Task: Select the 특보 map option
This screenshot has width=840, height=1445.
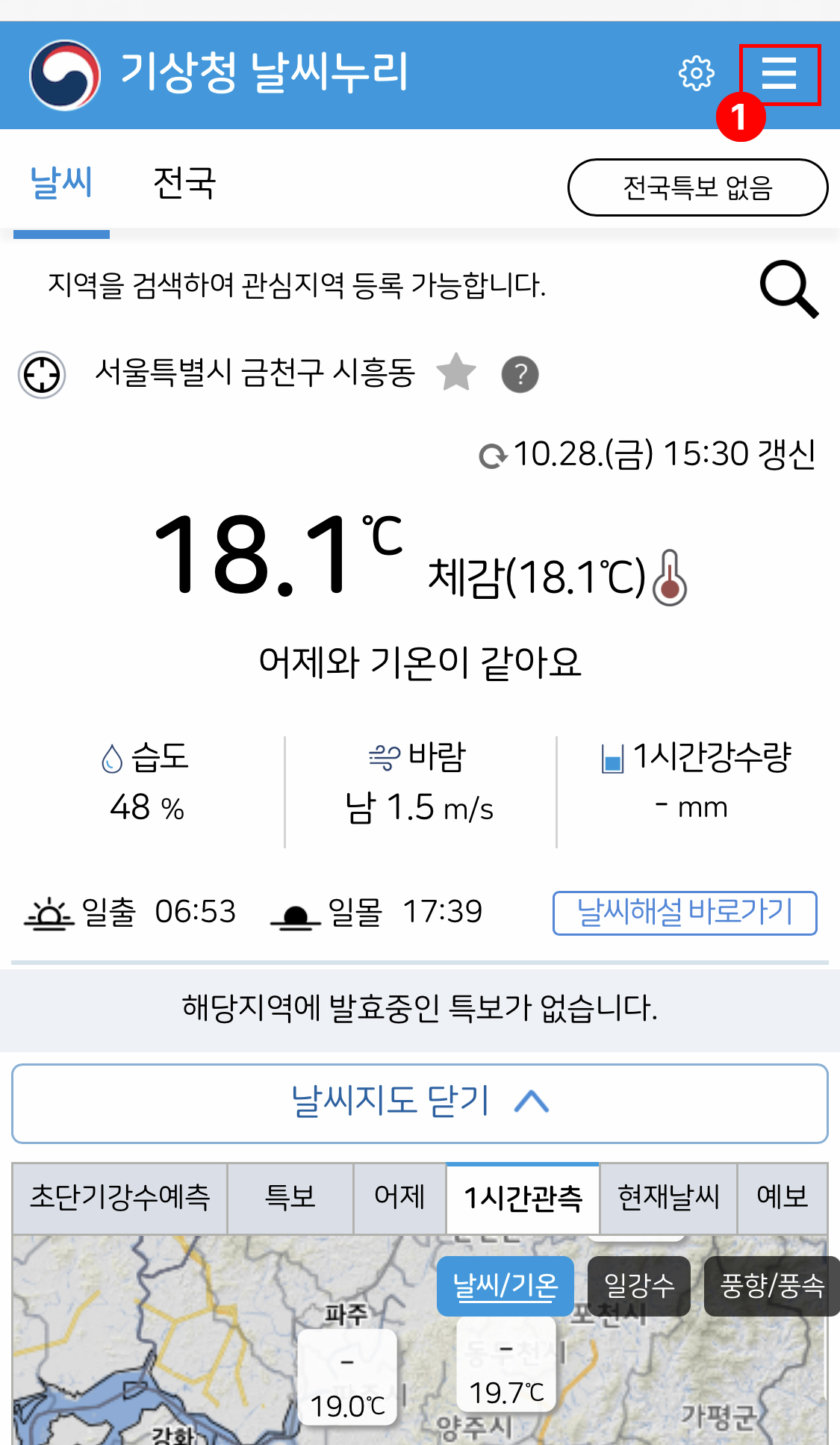Action: pos(290,1199)
